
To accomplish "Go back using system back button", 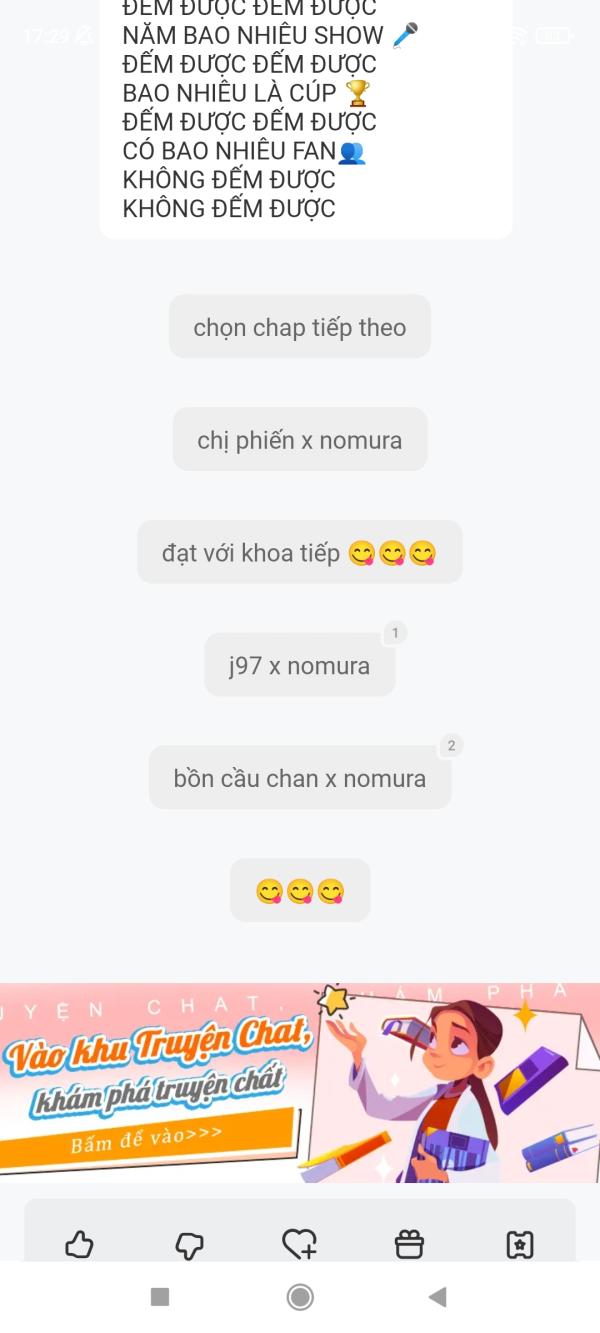I will [x=437, y=1297].
